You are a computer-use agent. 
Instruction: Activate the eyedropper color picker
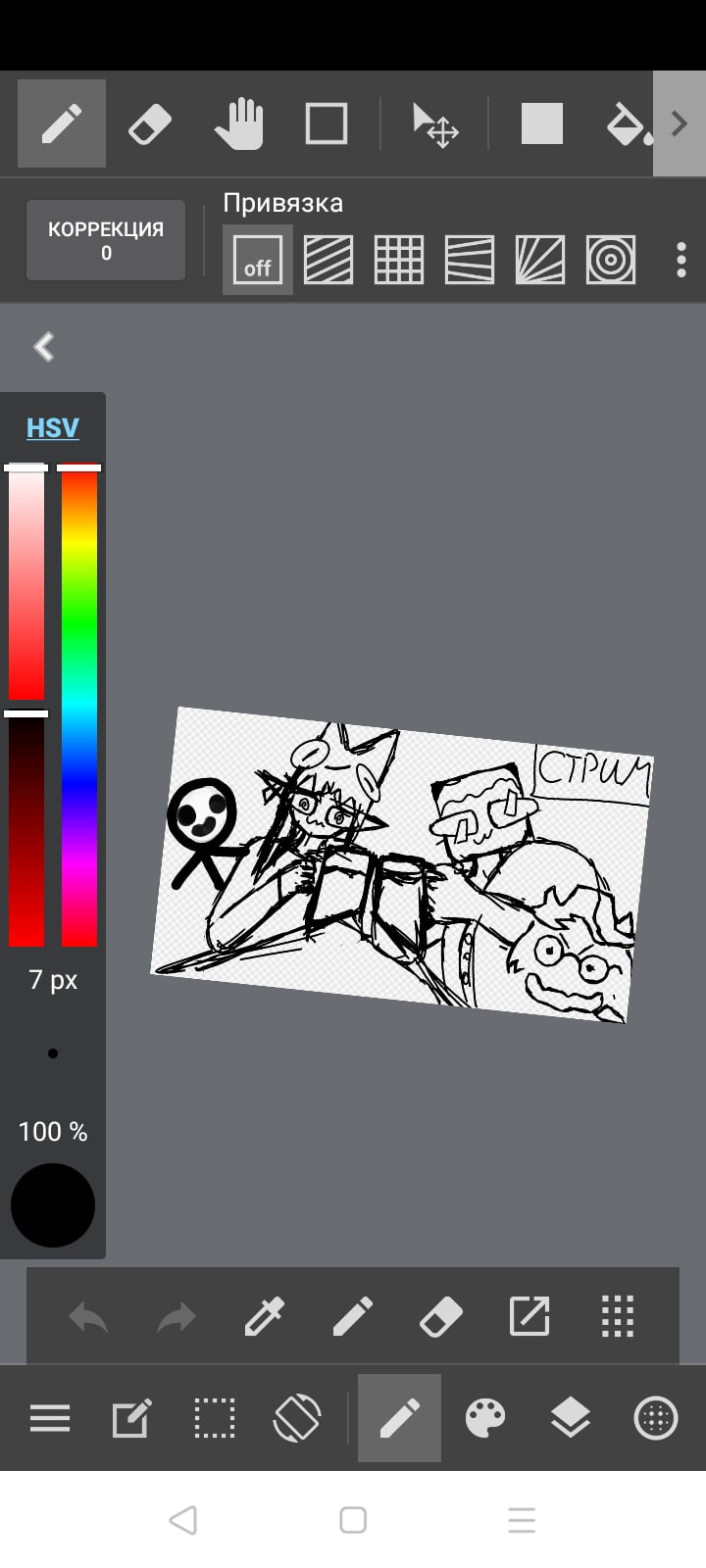pos(264,1316)
